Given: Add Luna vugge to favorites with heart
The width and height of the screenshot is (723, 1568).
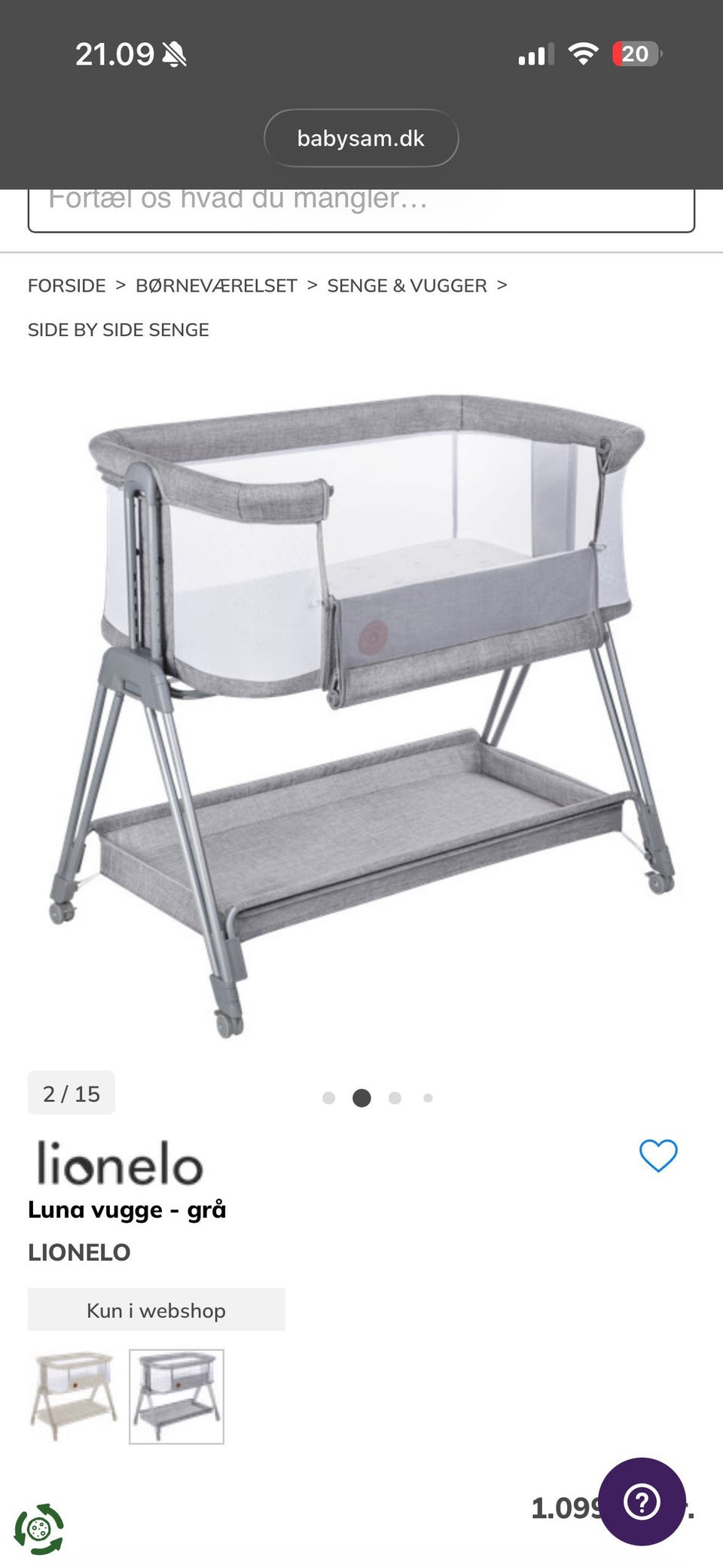Looking at the screenshot, I should pyautogui.click(x=658, y=1156).
